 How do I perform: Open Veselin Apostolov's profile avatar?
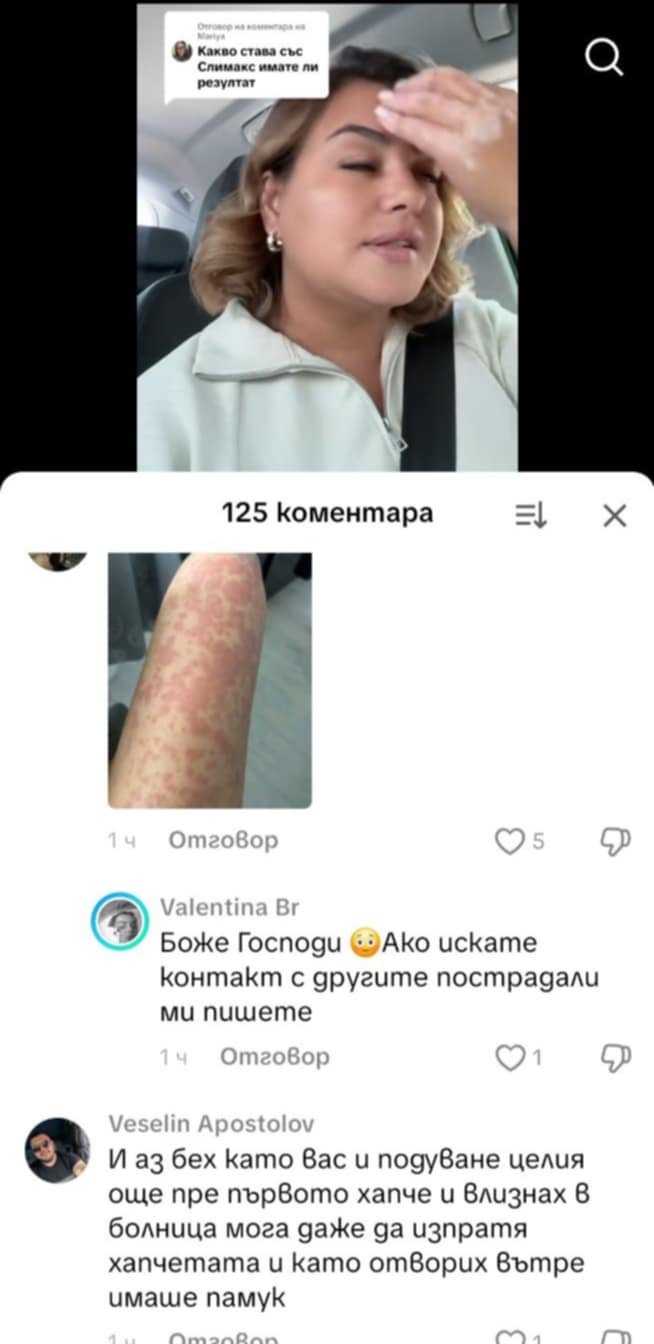[x=57, y=1150]
